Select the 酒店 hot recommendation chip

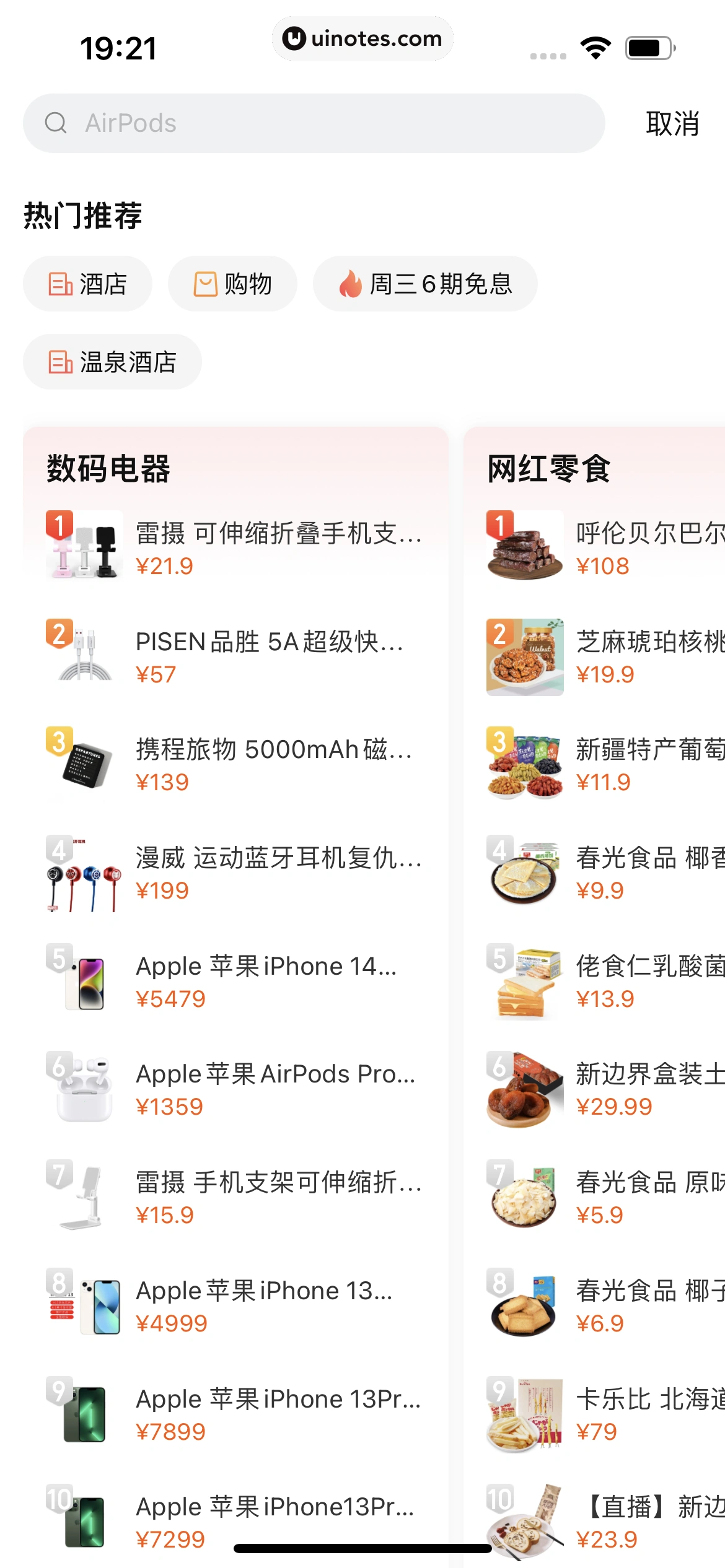[x=88, y=284]
